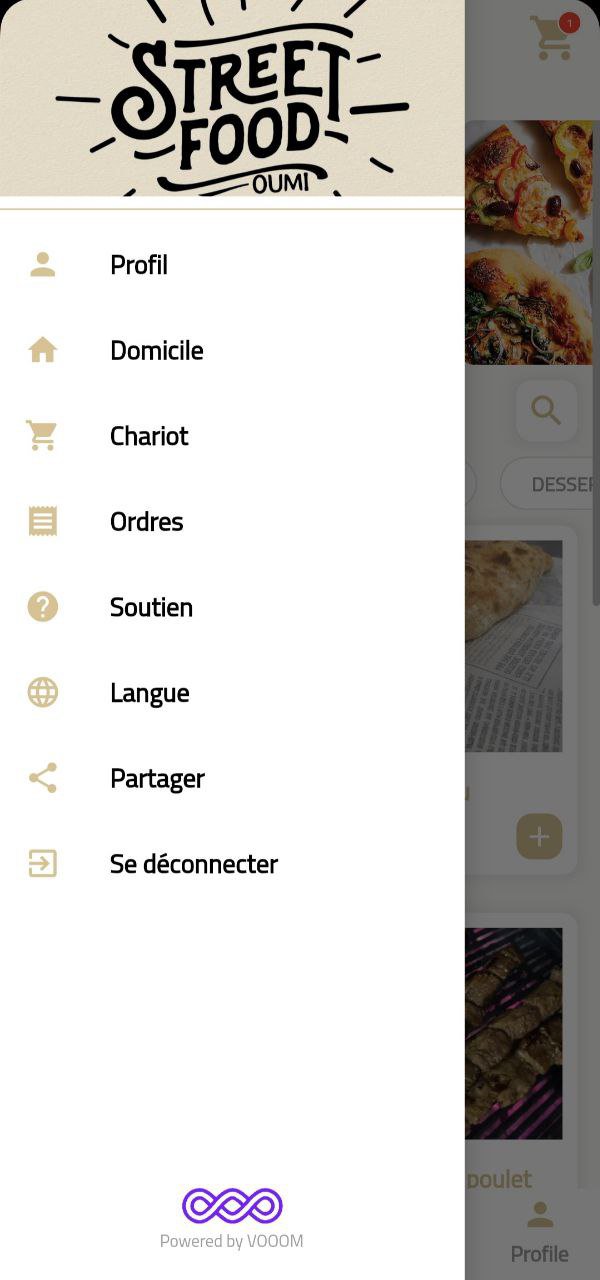Switch to the Profile tab
This screenshot has height=1280, width=600.
click(540, 1233)
